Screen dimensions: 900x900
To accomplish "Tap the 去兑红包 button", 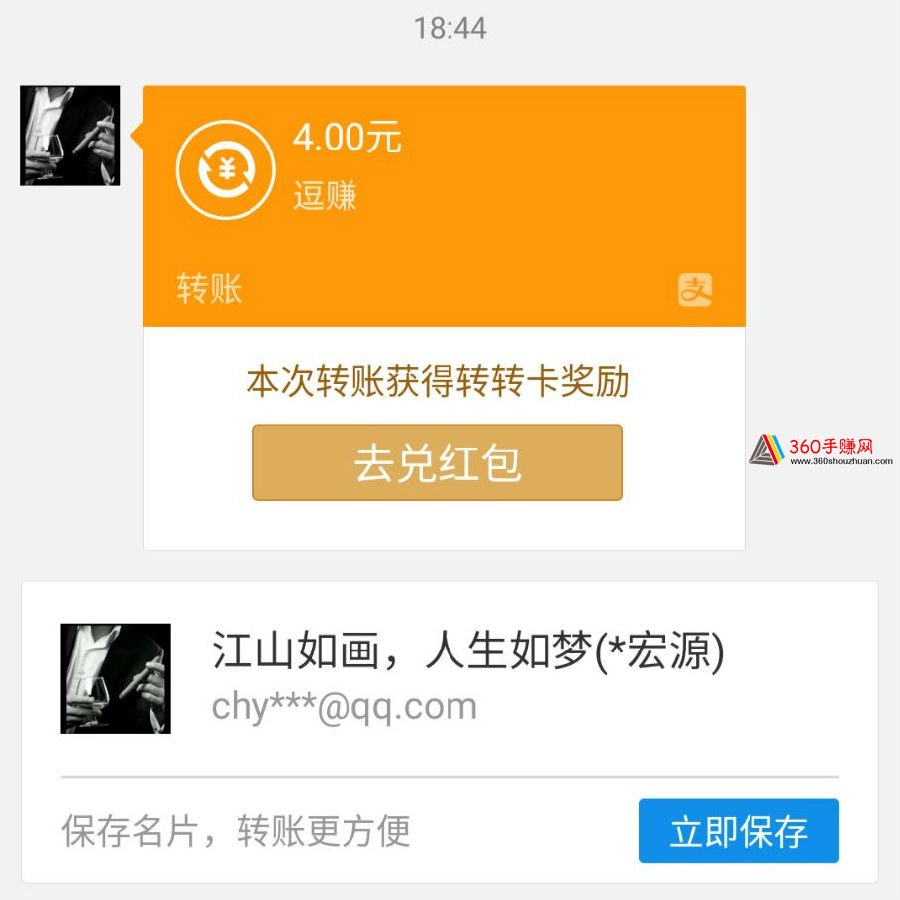I will click(x=437, y=463).
